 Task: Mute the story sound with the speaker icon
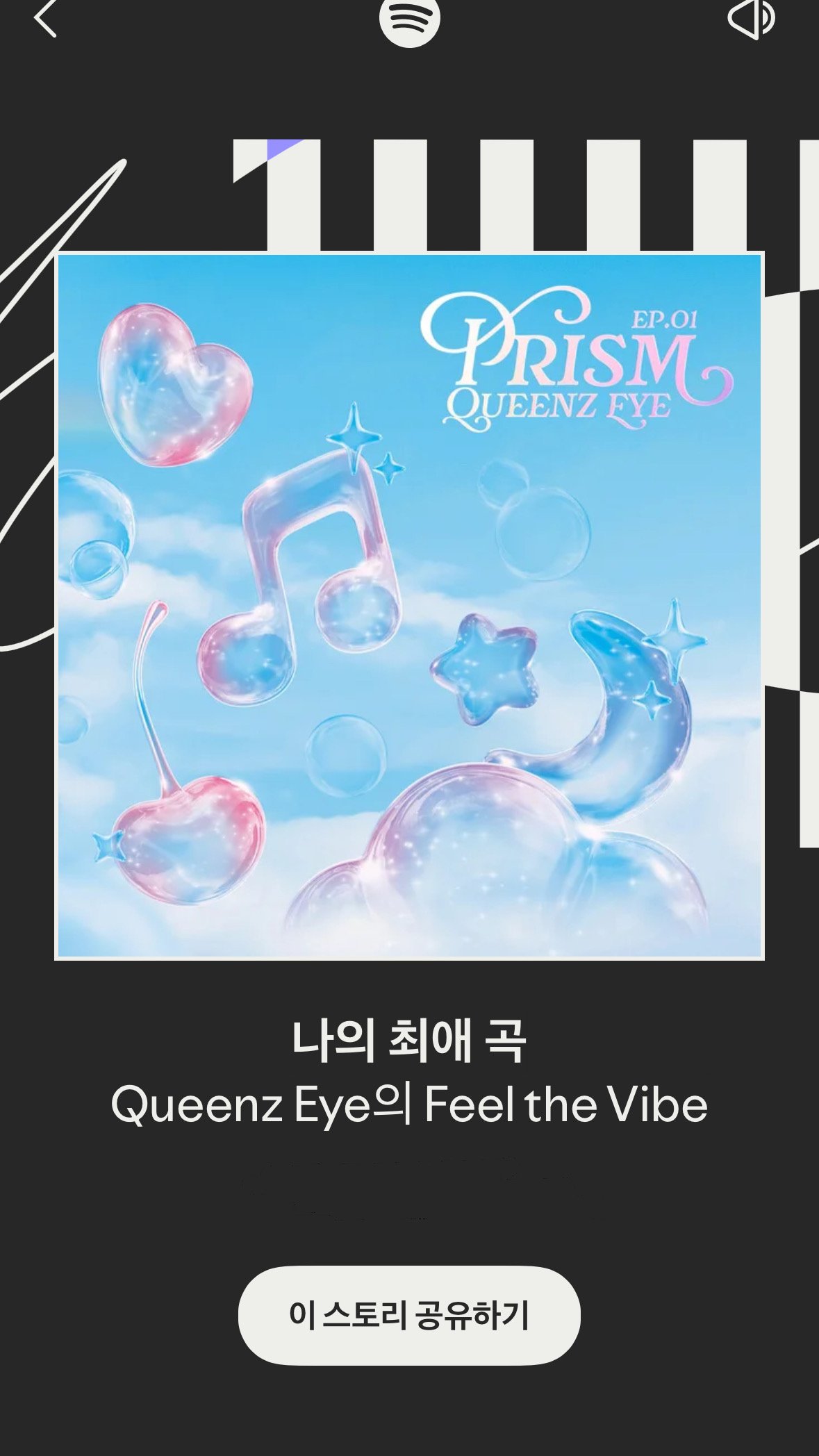(752, 18)
